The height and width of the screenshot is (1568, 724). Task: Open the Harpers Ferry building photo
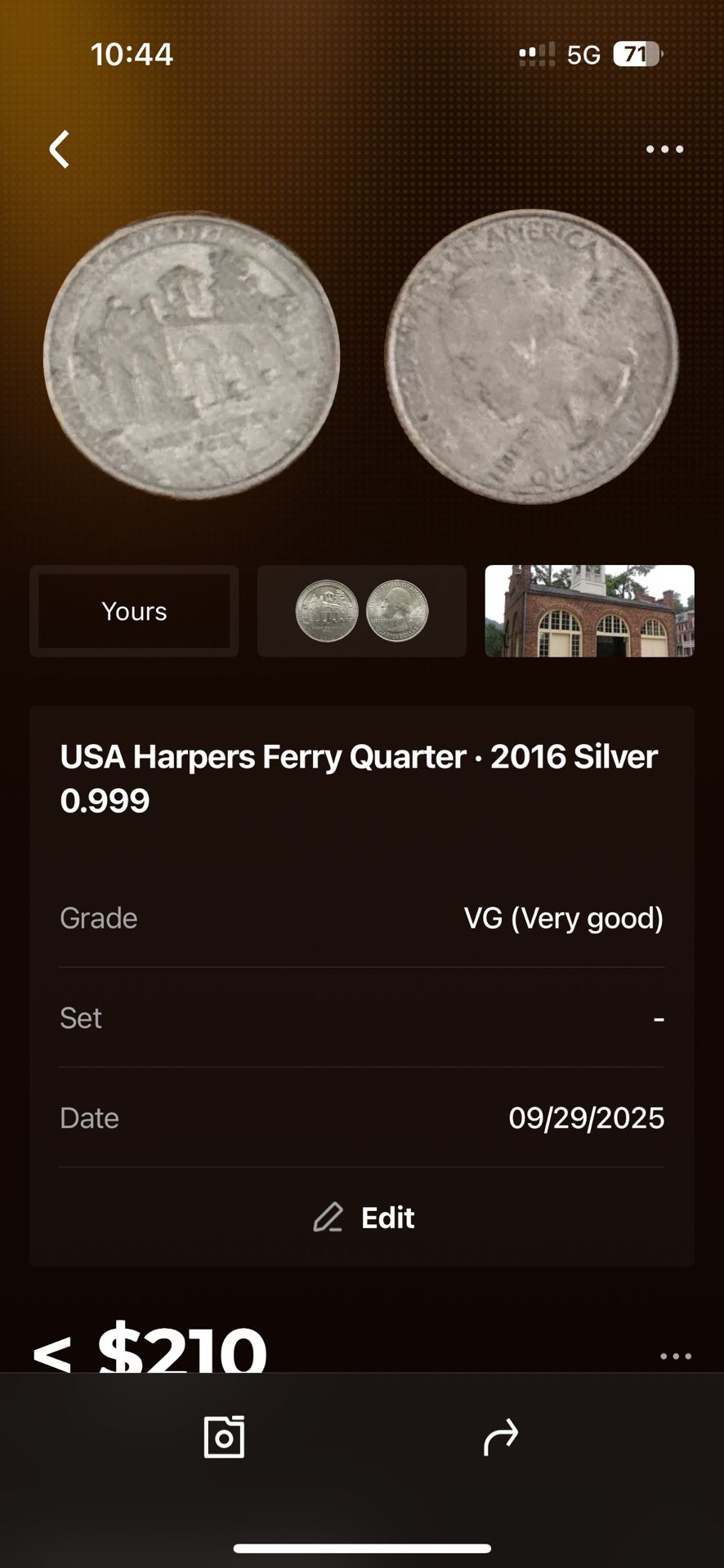589,611
